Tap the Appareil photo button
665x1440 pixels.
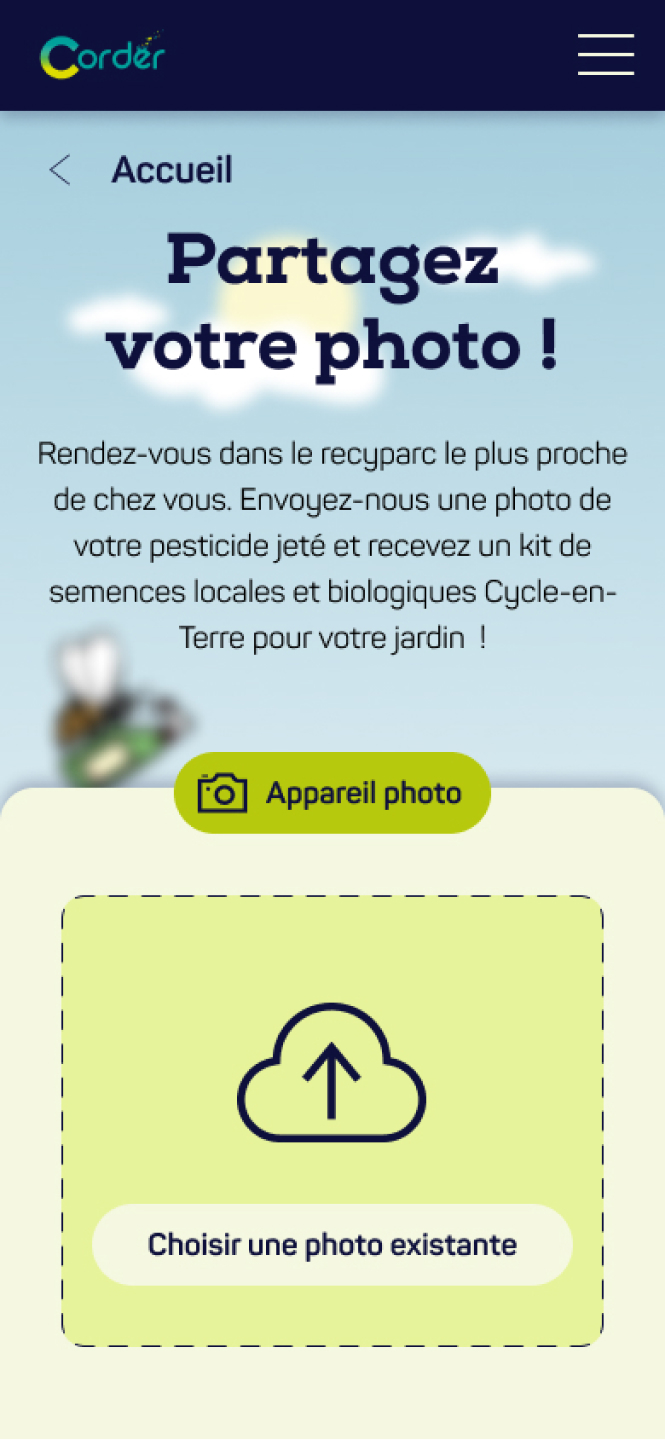click(x=332, y=793)
